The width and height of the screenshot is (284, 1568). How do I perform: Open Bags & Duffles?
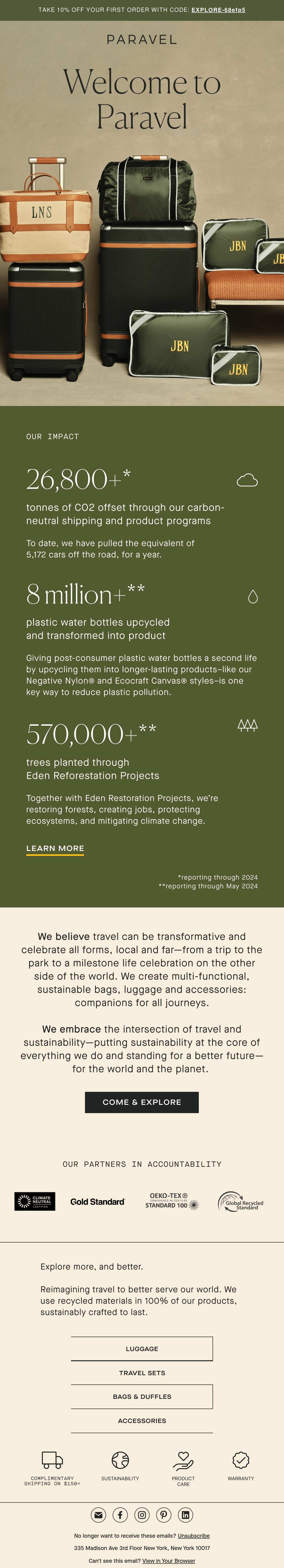(x=142, y=1396)
